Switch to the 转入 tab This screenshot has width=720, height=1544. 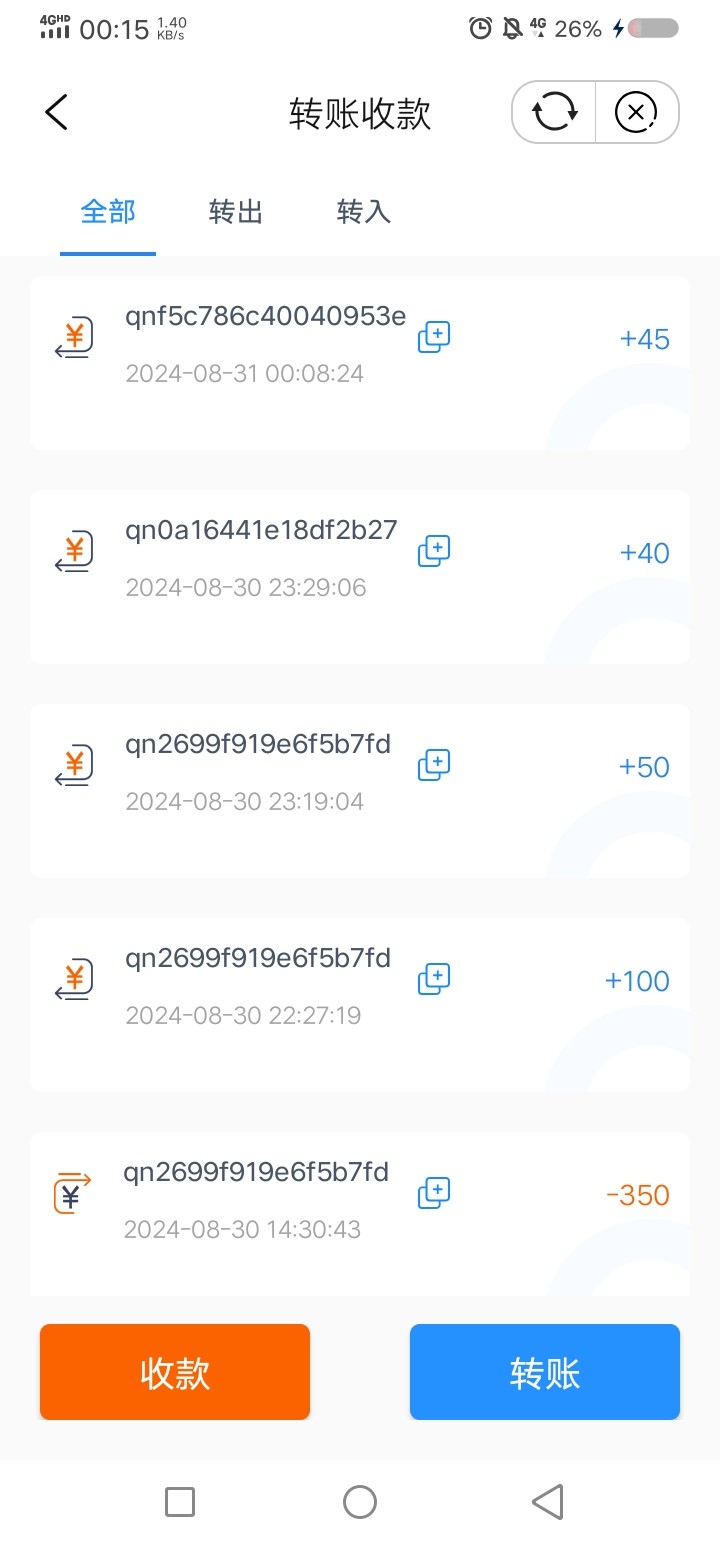pyautogui.click(x=364, y=212)
